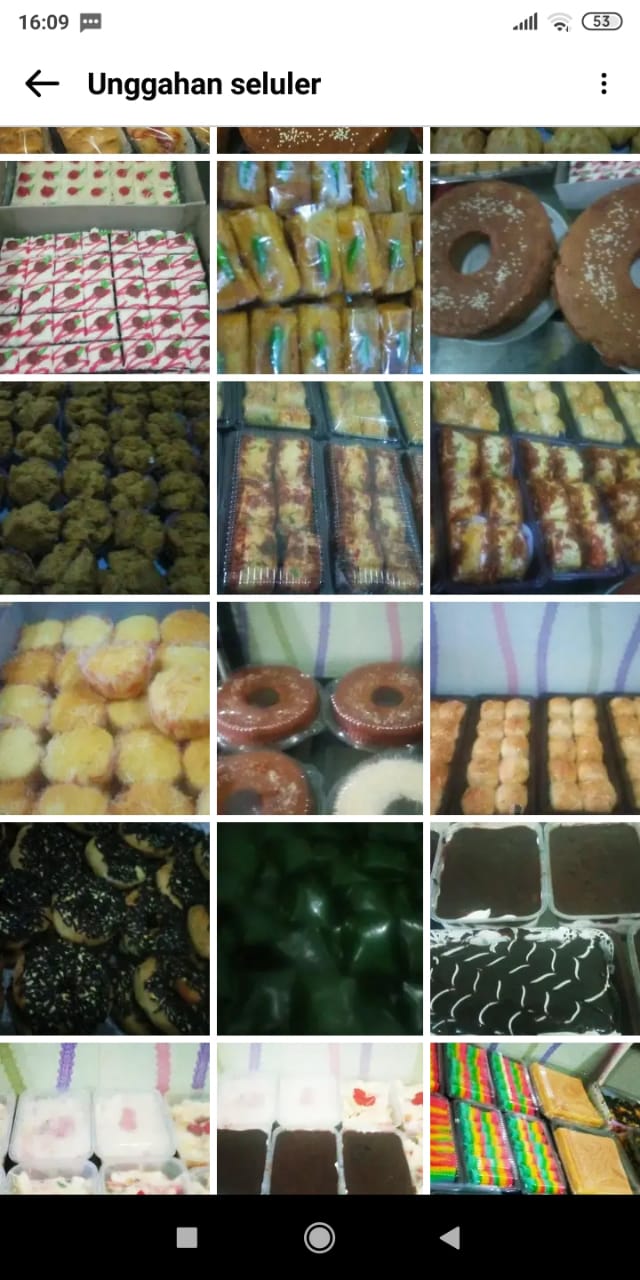640x1280 pixels.
Task: View the glazed ring cakes on plates photo
Action: [x=320, y=708]
